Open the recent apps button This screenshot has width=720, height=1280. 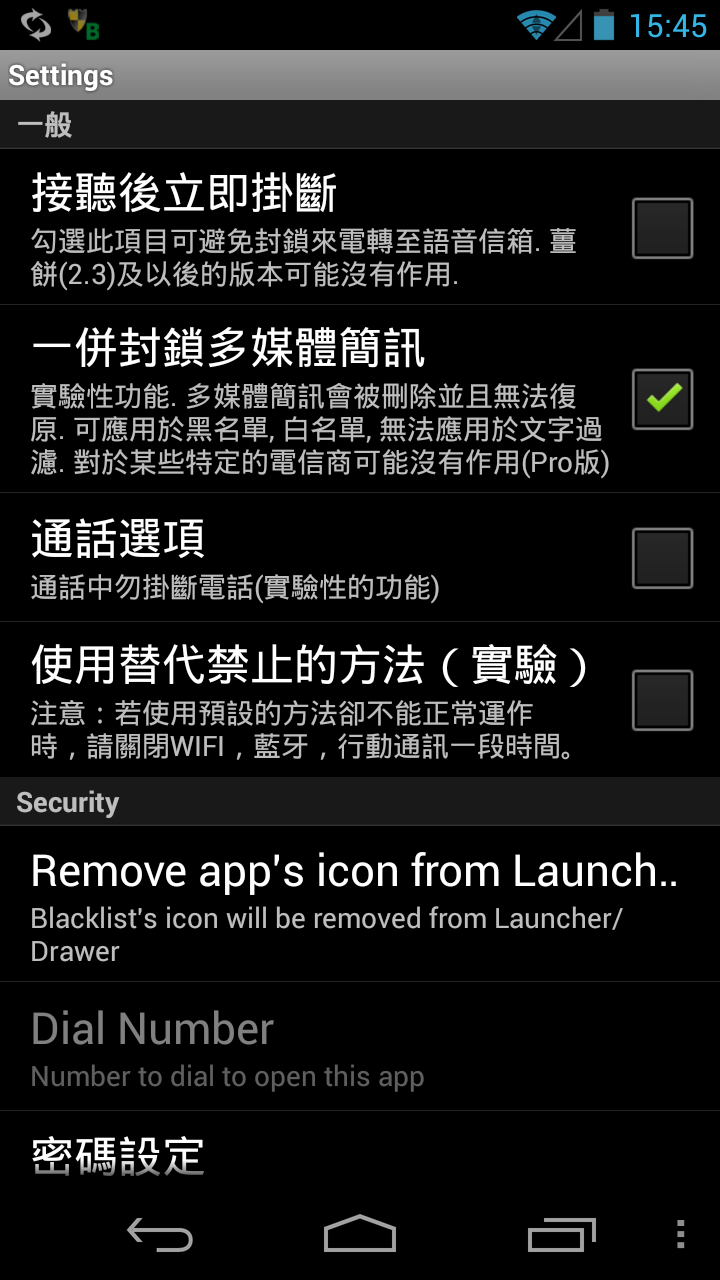coord(561,1235)
